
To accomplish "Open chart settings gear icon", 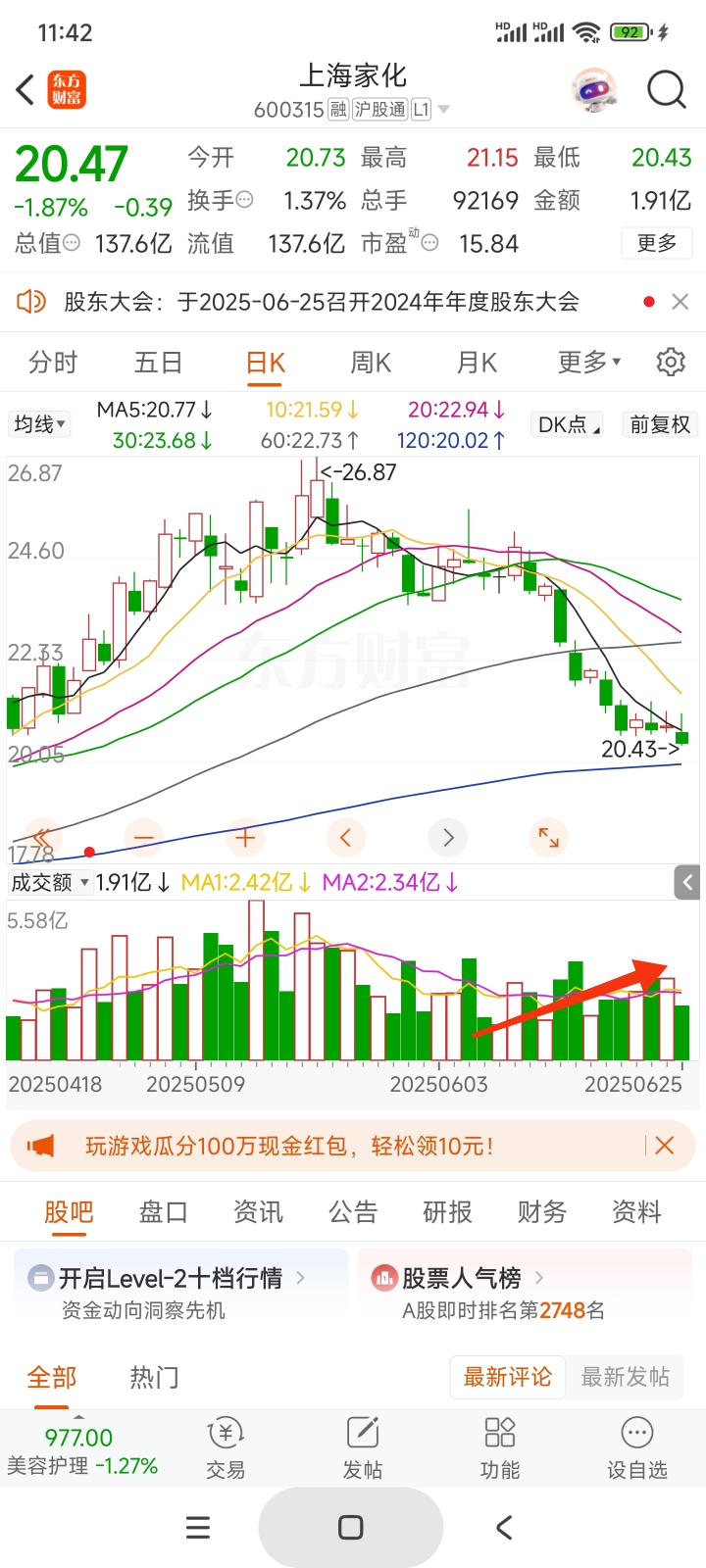I will 671,362.
